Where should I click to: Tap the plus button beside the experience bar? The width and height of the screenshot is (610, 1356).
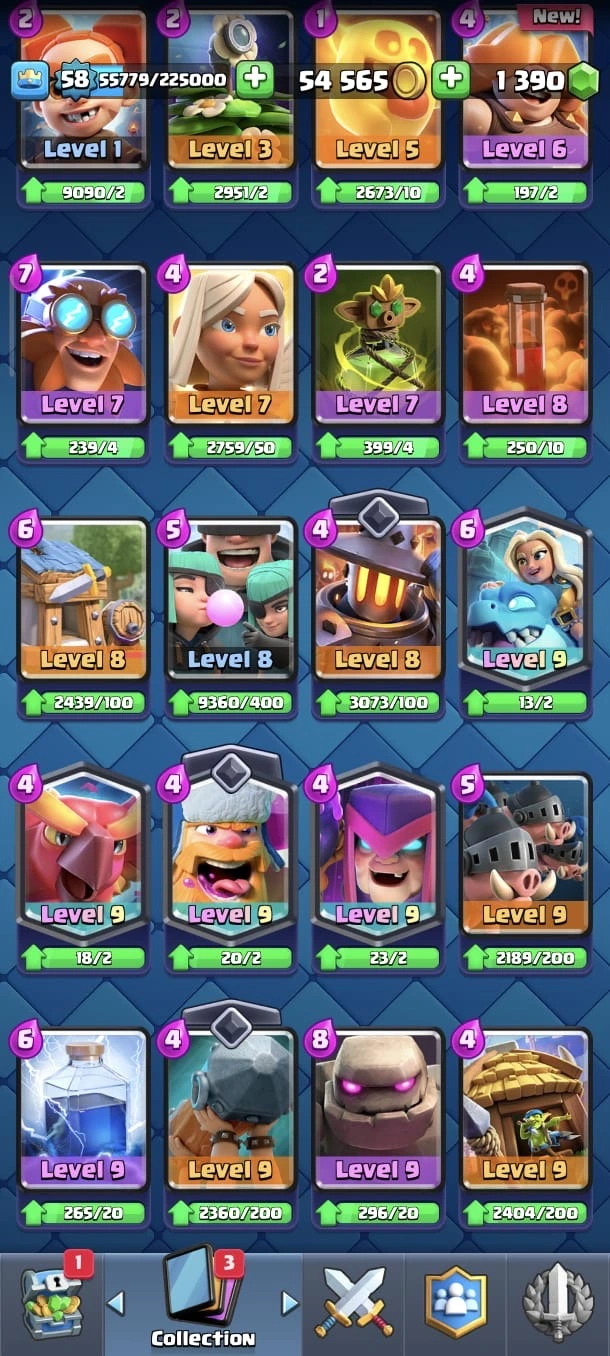255,79
